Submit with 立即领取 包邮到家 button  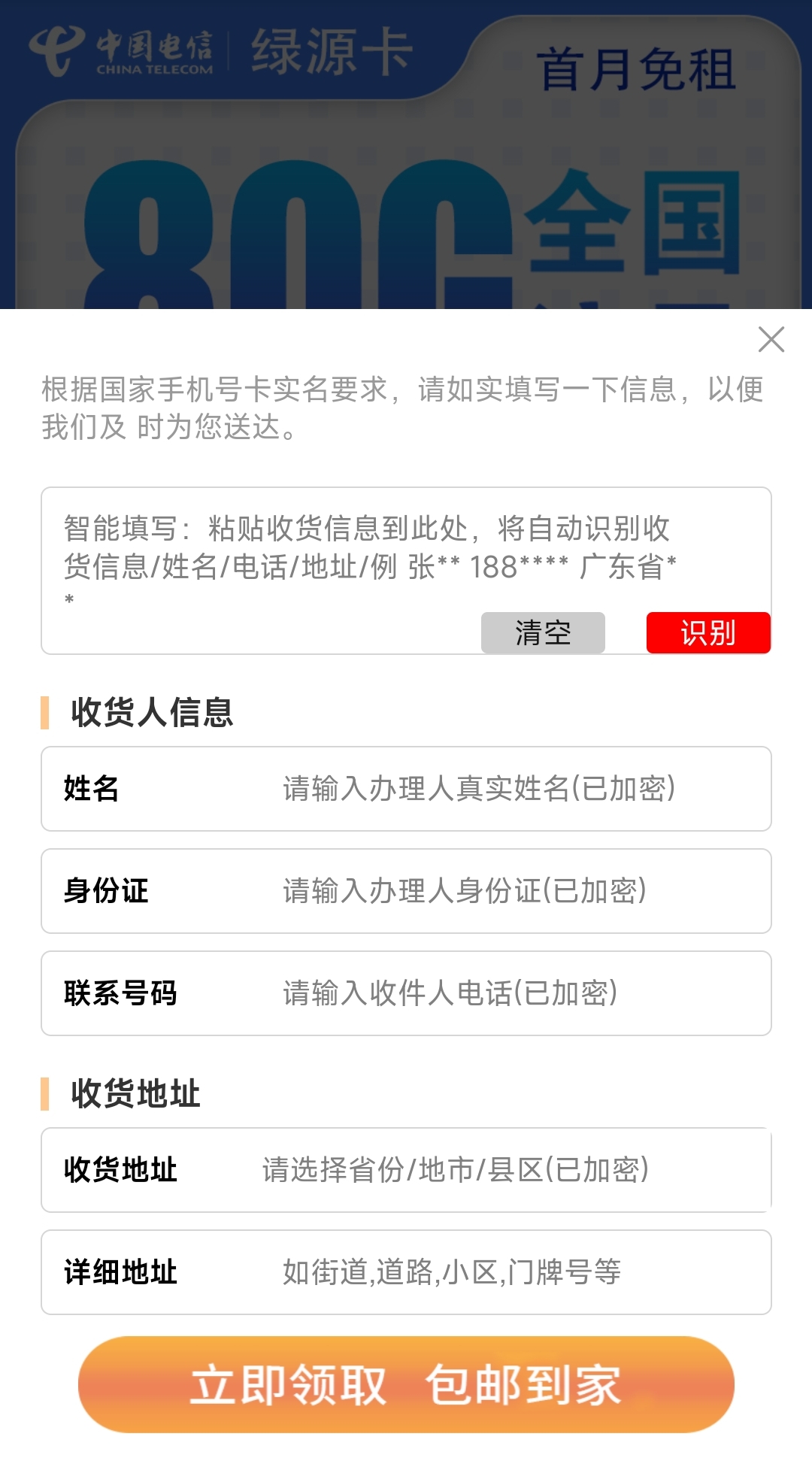[406, 1384]
